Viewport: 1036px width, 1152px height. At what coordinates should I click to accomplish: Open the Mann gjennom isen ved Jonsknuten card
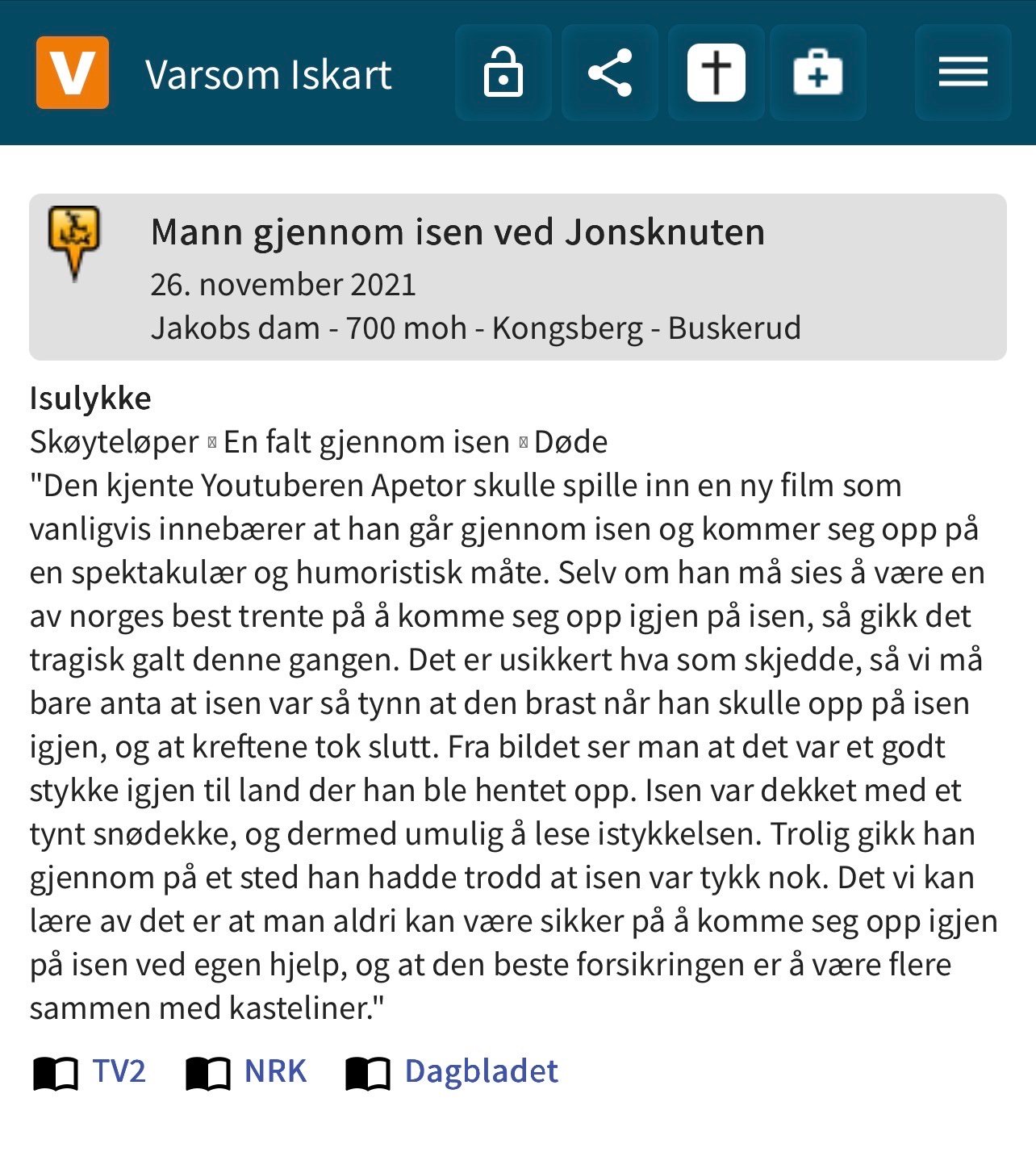click(517, 277)
